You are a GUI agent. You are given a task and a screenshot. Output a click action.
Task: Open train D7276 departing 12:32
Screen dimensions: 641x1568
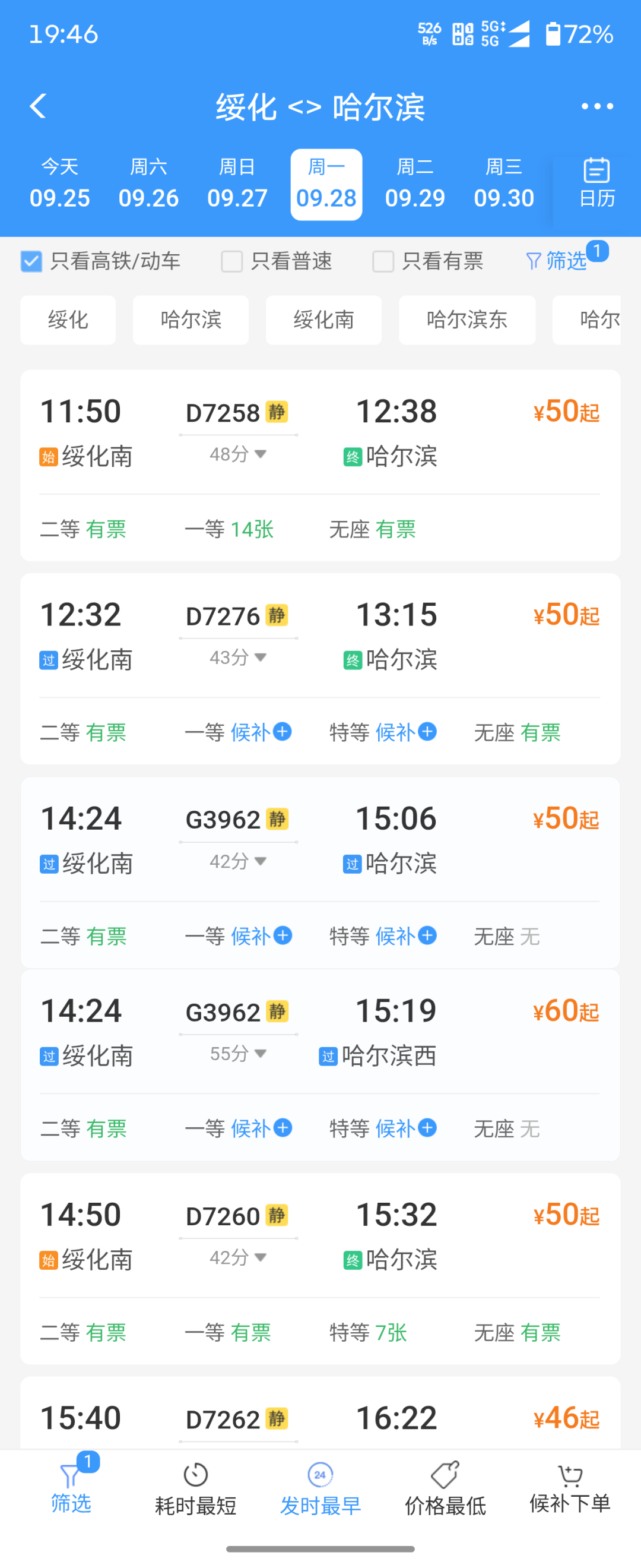[x=320, y=668]
